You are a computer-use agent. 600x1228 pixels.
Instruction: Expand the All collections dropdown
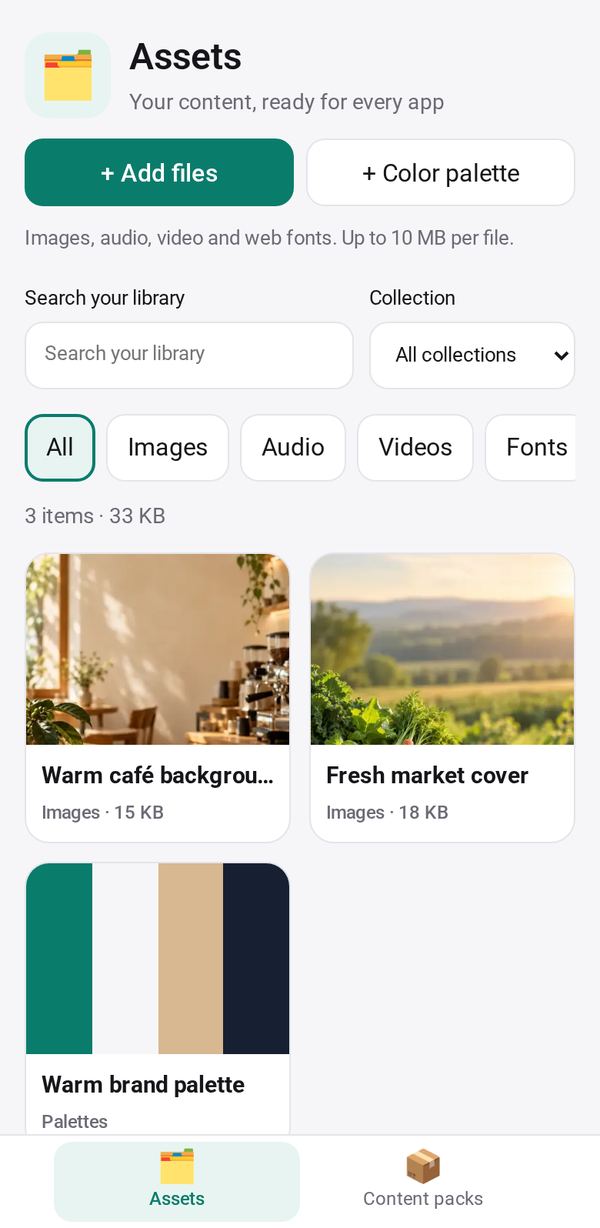472,355
